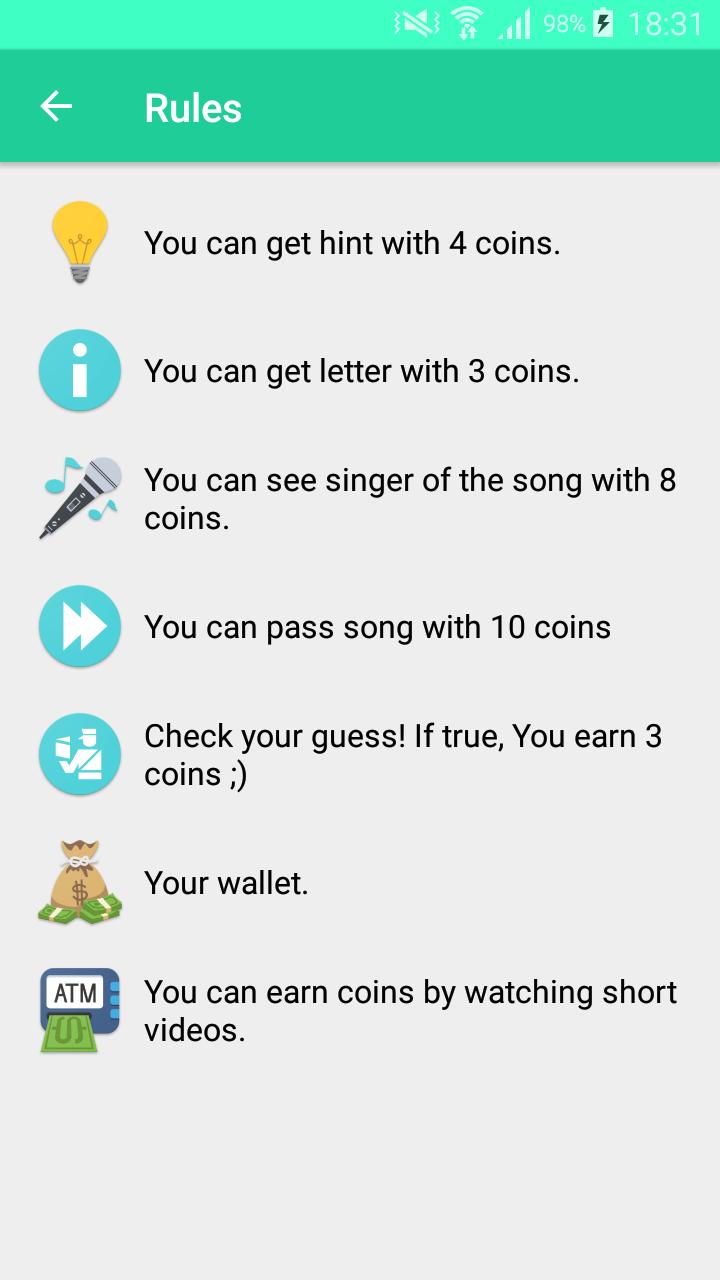The height and width of the screenshot is (1280, 720).
Task: Open the wallet money bag icon
Action: click(80, 881)
